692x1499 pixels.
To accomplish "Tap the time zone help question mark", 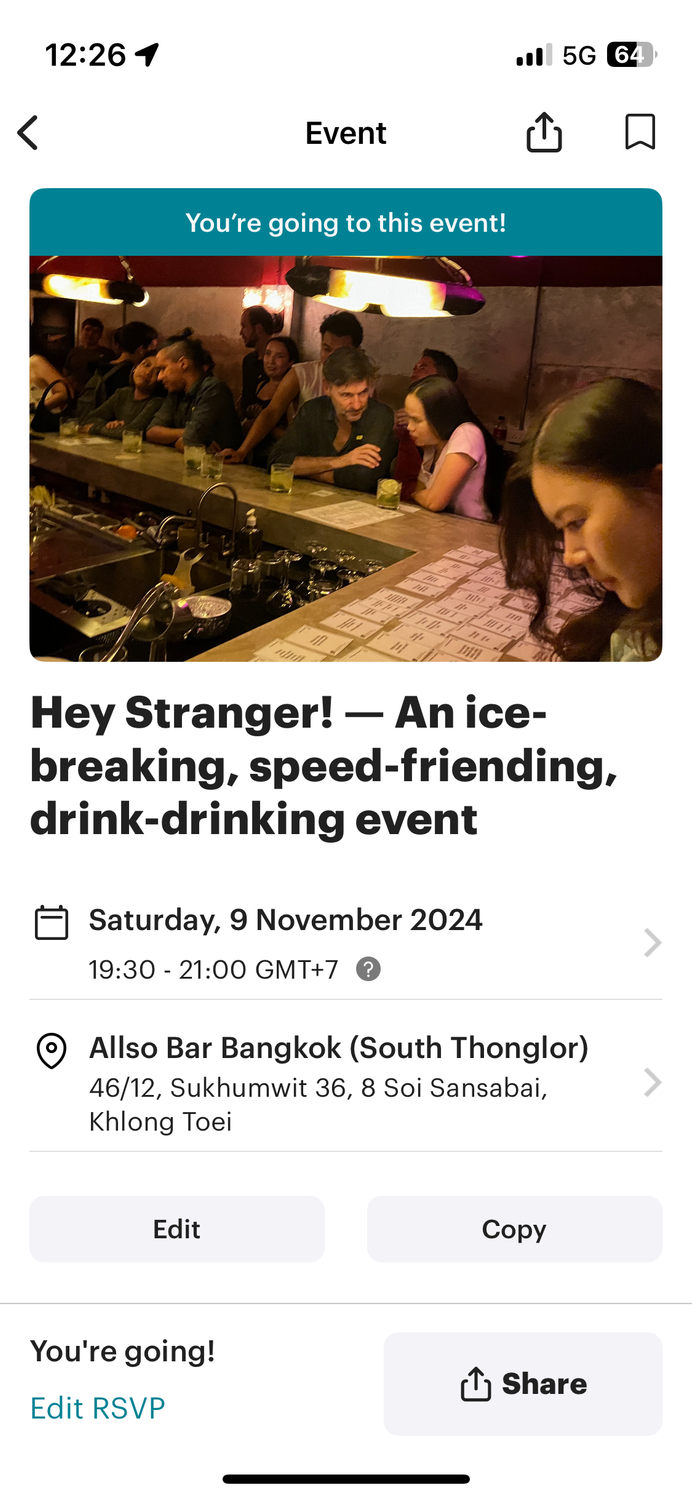I will pyautogui.click(x=369, y=969).
